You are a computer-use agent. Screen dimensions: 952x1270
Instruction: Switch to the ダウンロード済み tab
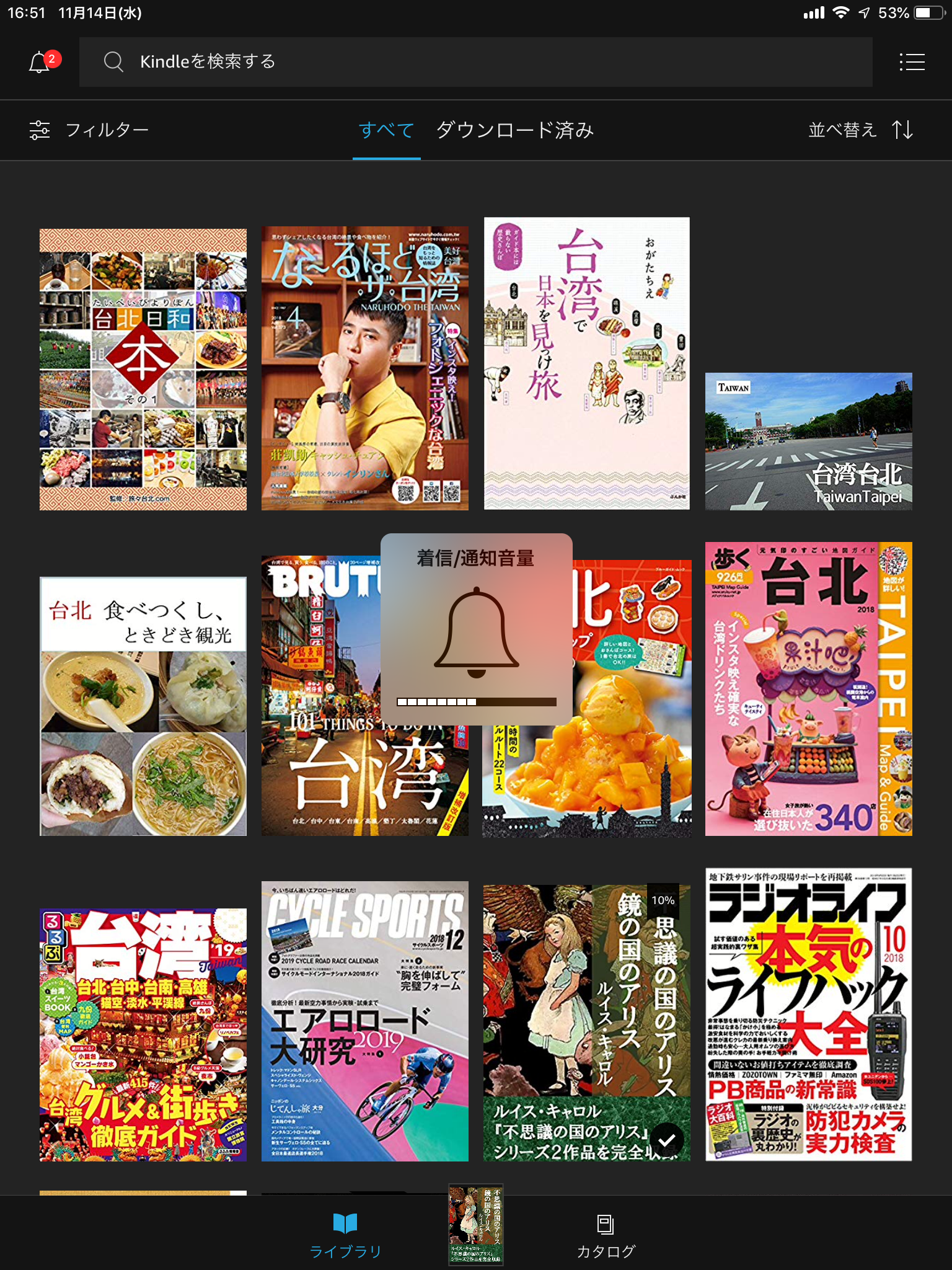(x=514, y=130)
